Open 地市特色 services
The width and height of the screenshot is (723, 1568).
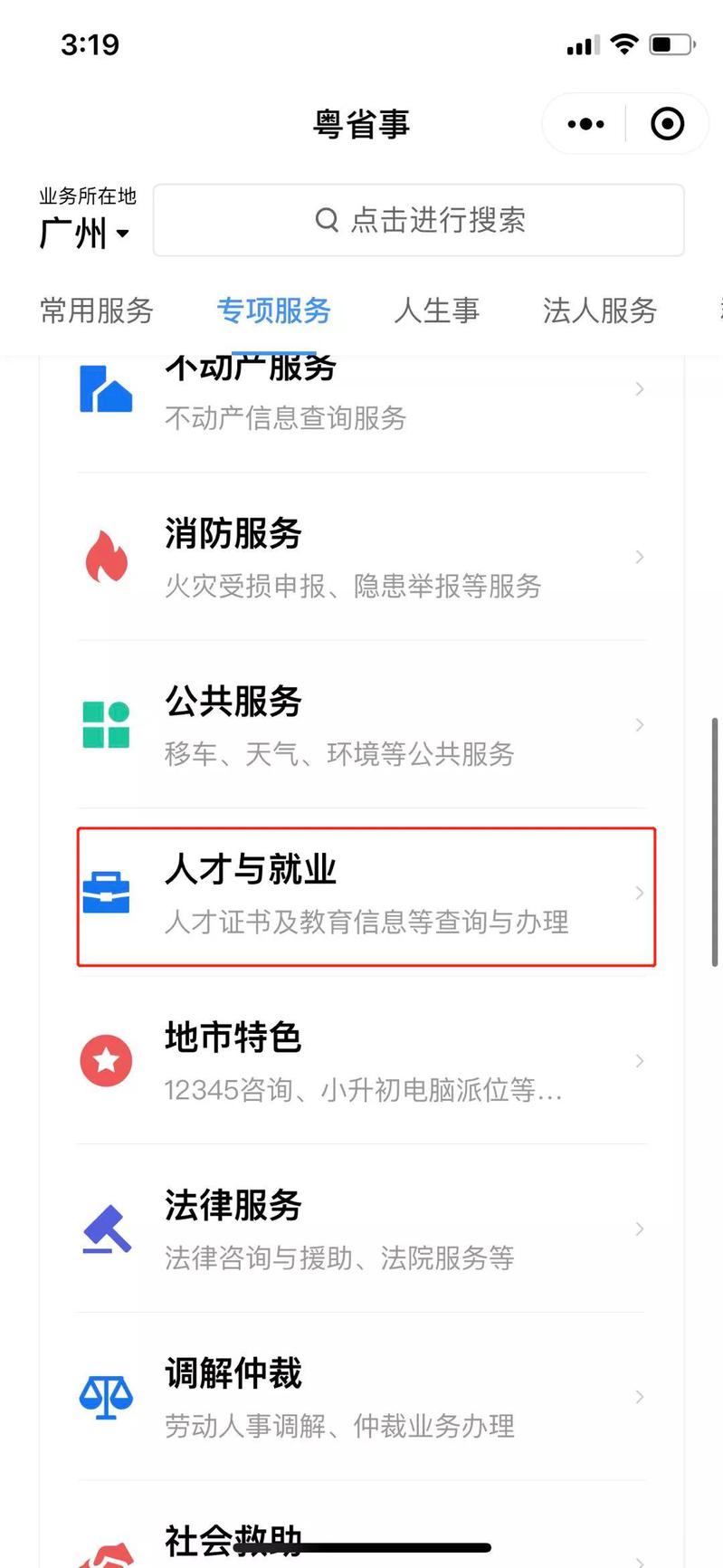(x=362, y=1061)
